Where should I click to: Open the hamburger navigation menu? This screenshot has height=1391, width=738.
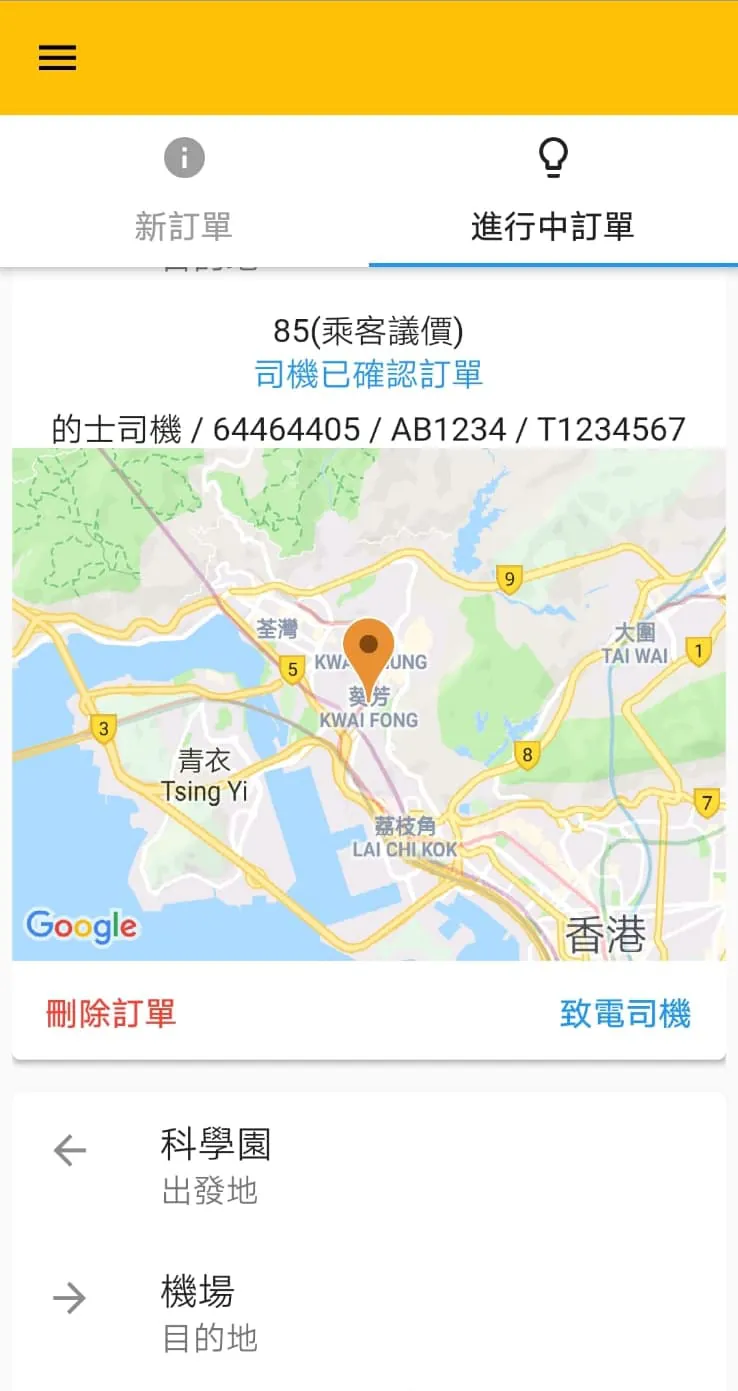[x=57, y=57]
